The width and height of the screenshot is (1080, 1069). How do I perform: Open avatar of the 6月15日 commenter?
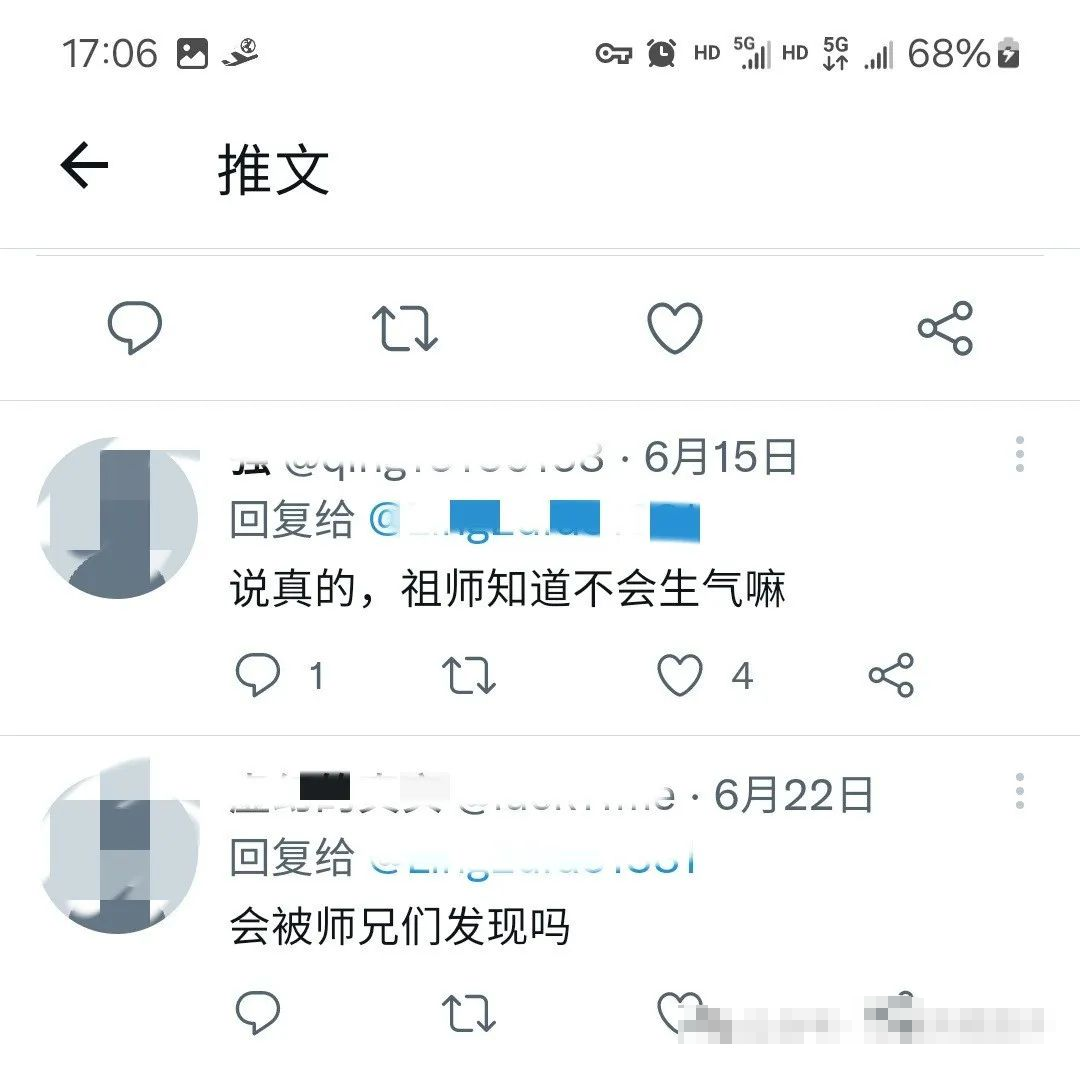click(x=118, y=518)
